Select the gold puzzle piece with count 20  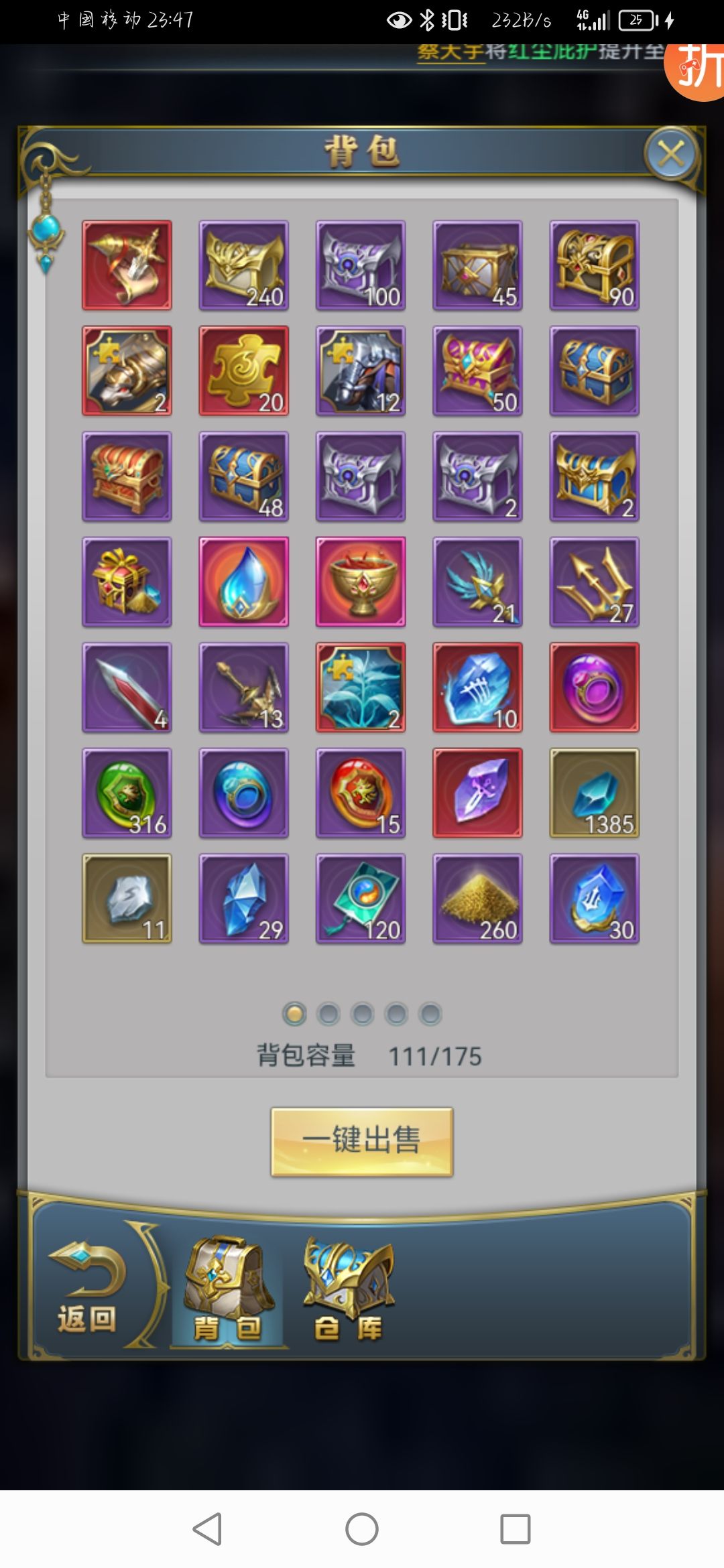244,371
